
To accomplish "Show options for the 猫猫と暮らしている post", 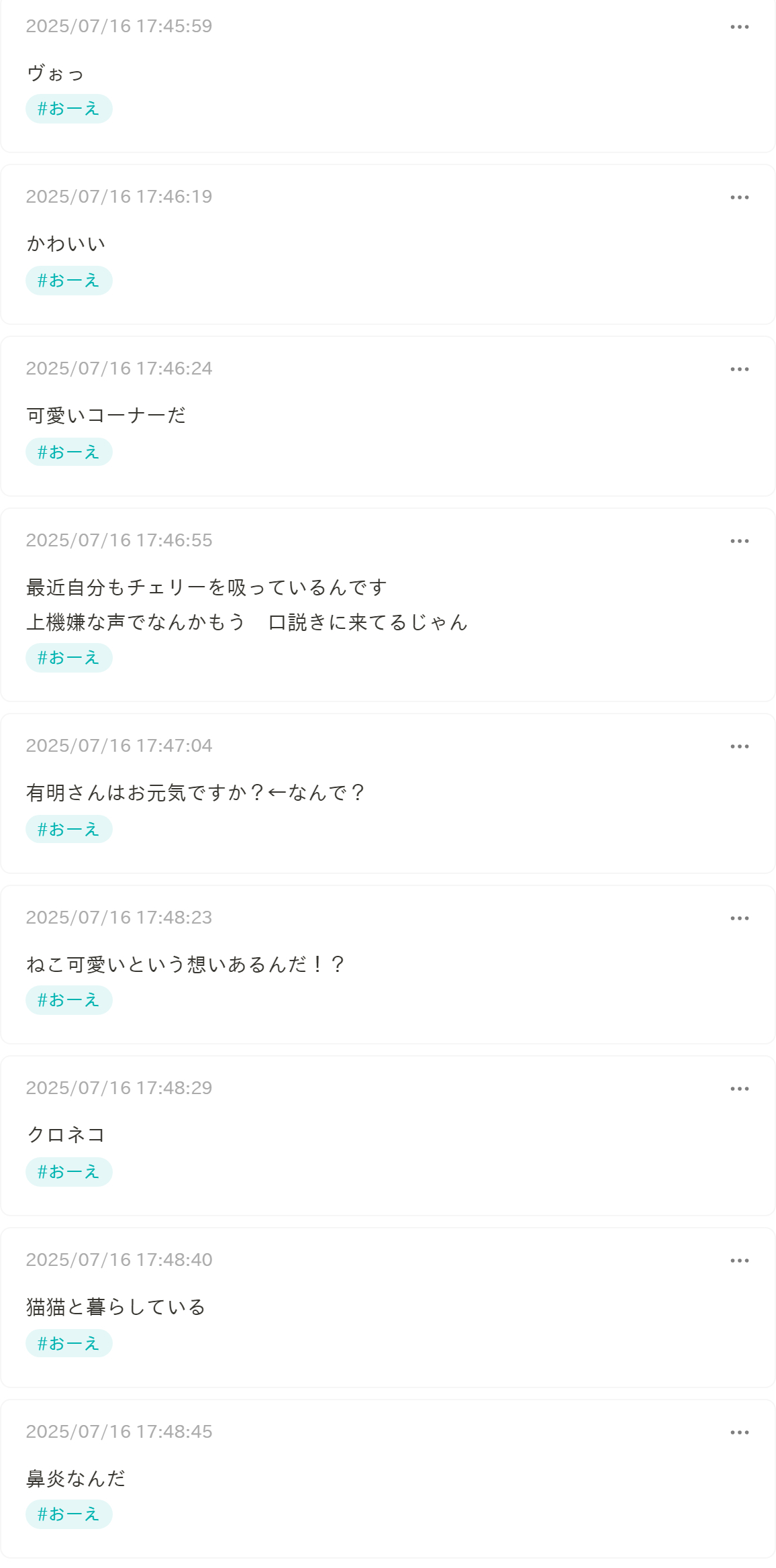I will click(739, 1261).
